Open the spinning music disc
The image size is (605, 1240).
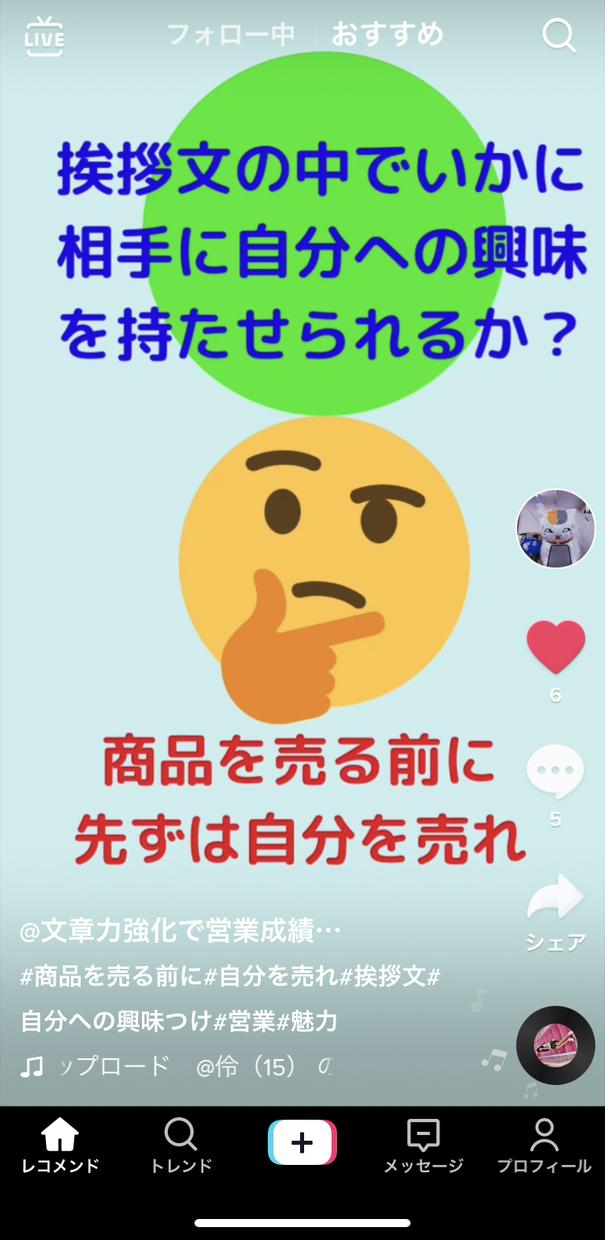[555, 1045]
